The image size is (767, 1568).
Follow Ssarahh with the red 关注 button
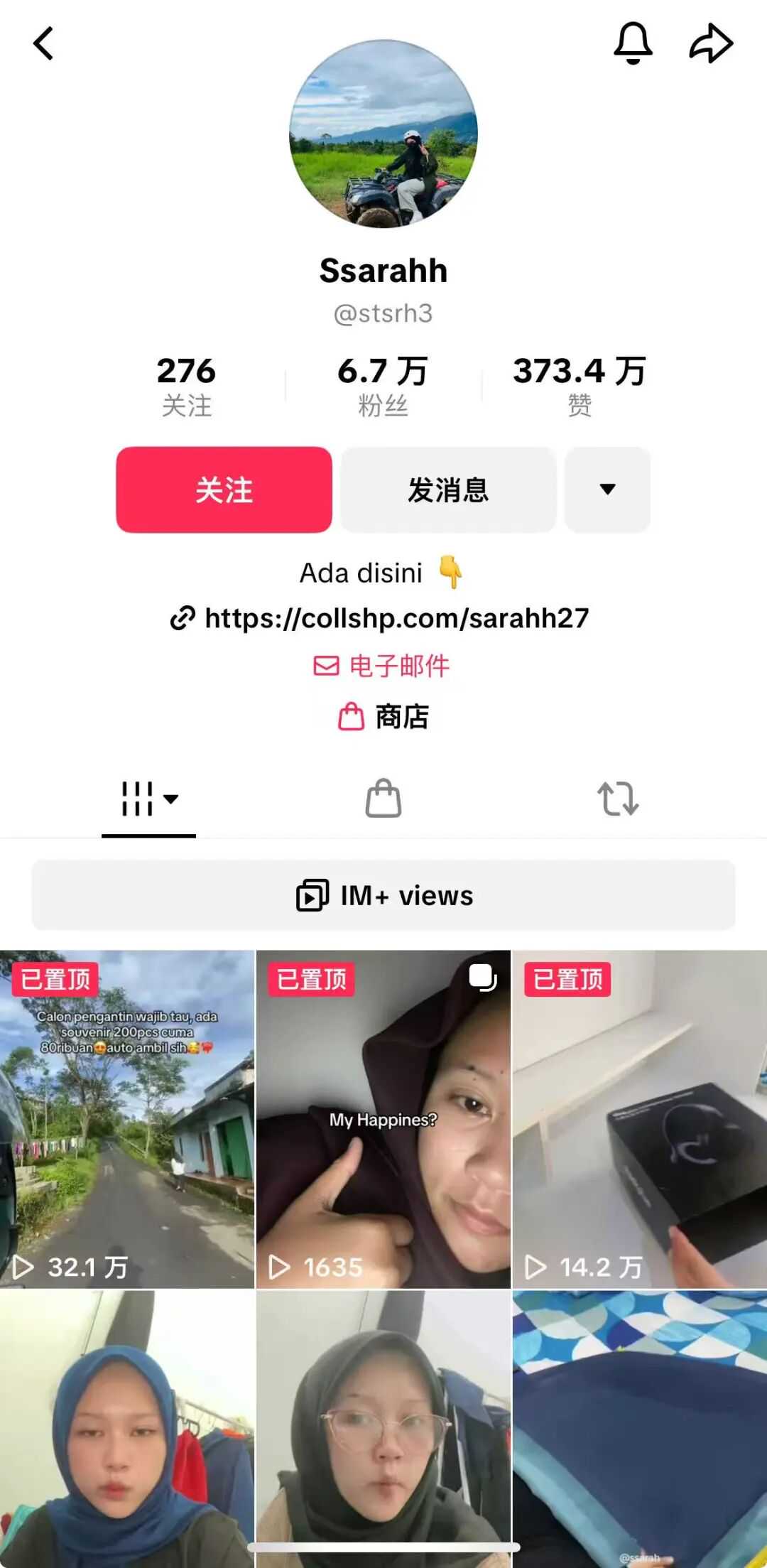(x=224, y=490)
